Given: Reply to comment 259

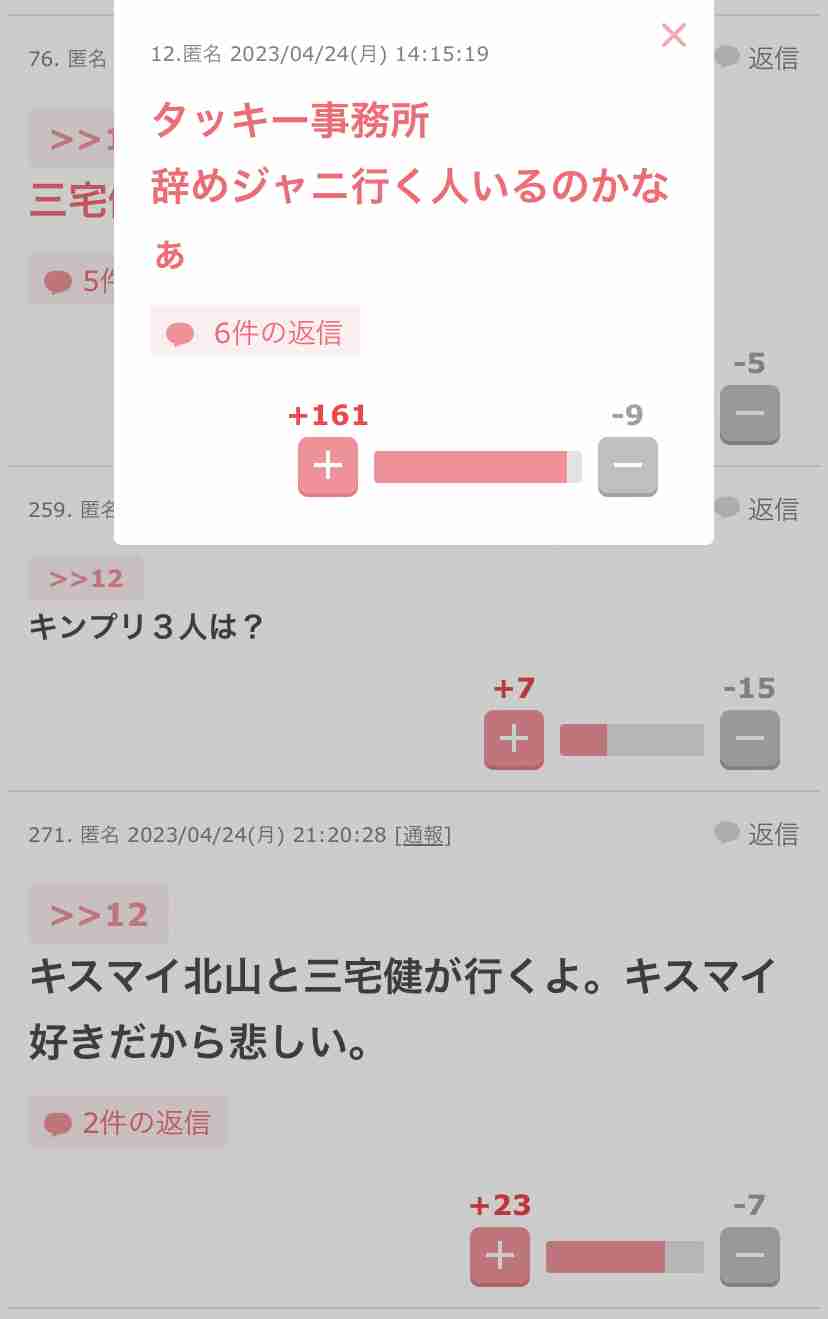Looking at the screenshot, I should [757, 509].
